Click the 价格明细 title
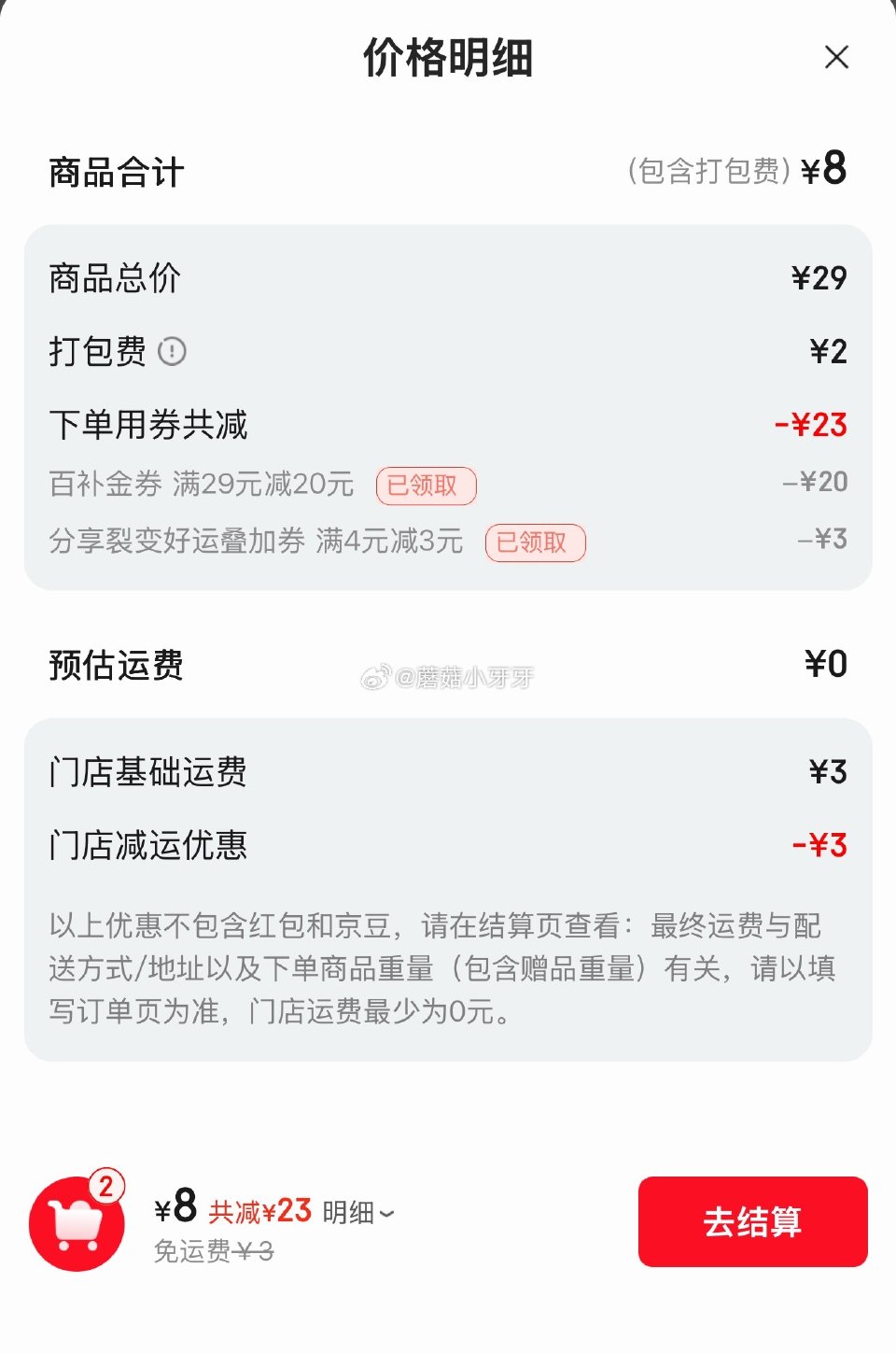 coord(448,58)
